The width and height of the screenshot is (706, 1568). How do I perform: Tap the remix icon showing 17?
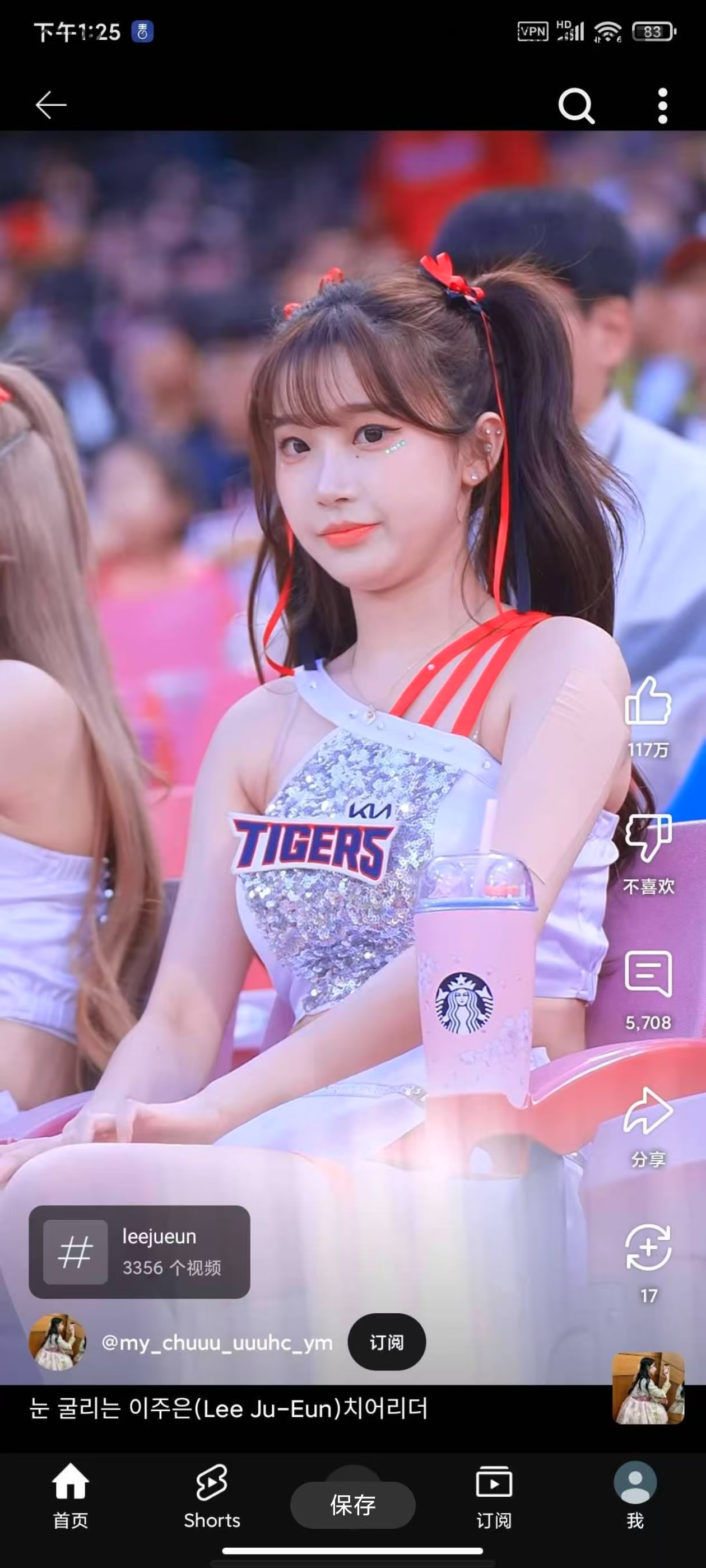pos(648,1248)
